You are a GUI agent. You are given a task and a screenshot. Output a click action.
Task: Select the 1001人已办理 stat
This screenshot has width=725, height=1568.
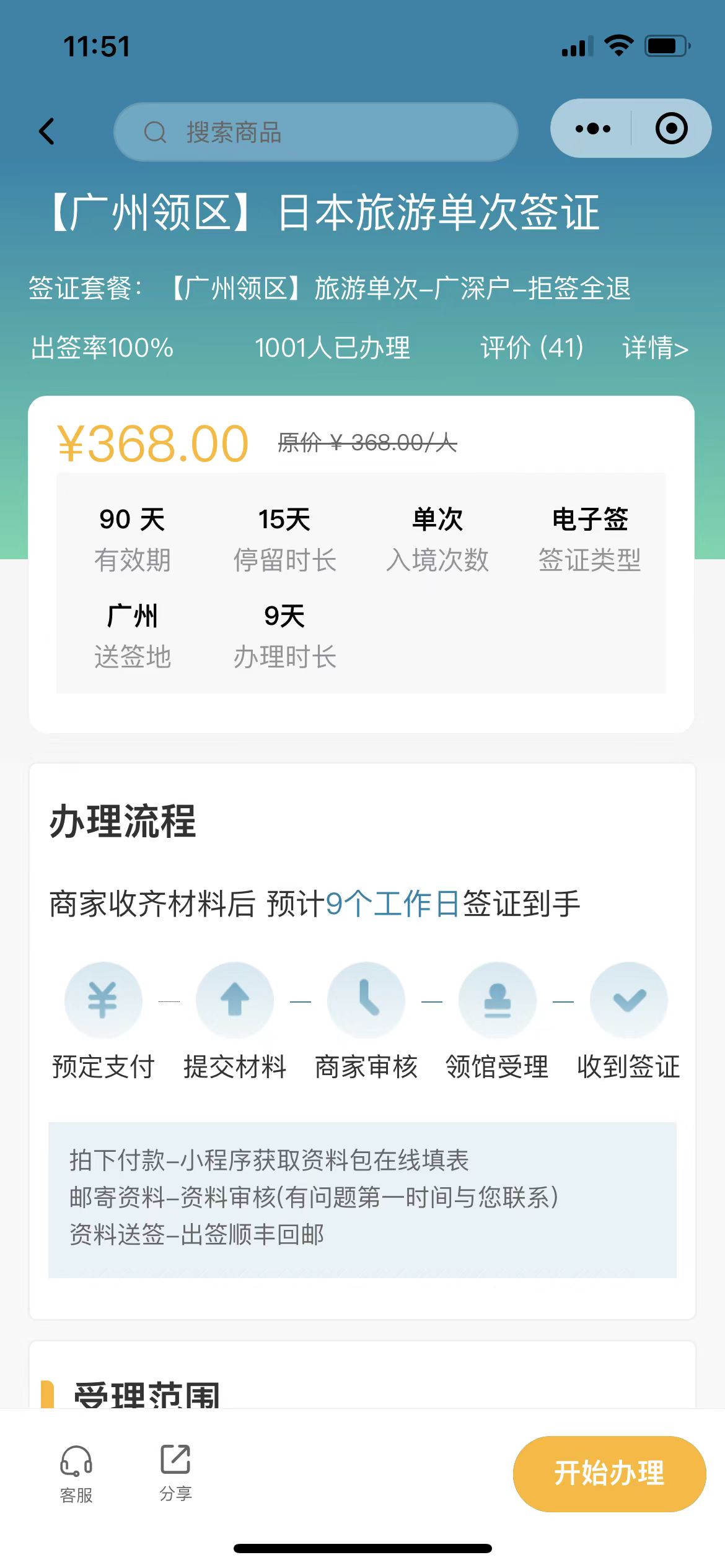333,349
